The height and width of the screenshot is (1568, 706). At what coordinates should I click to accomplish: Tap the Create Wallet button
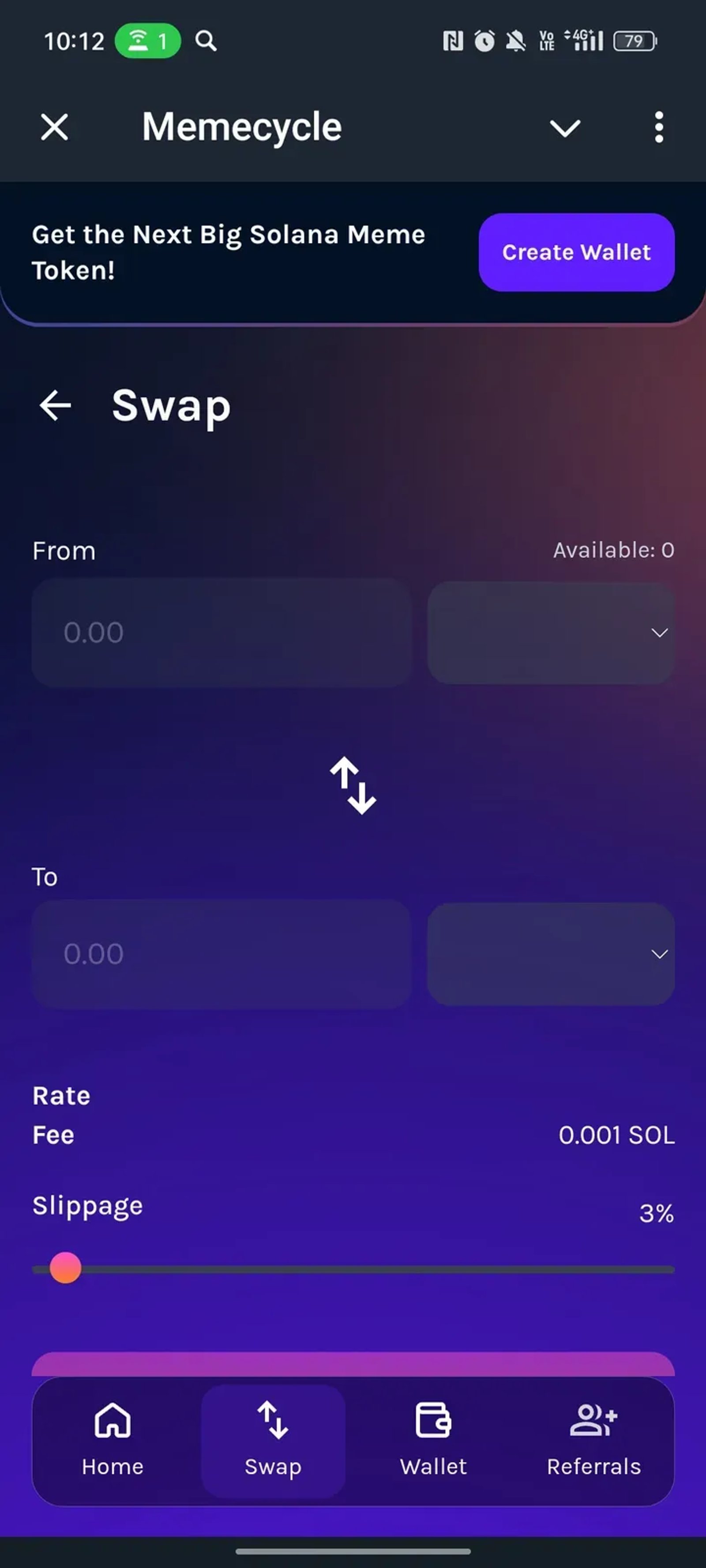(x=576, y=252)
